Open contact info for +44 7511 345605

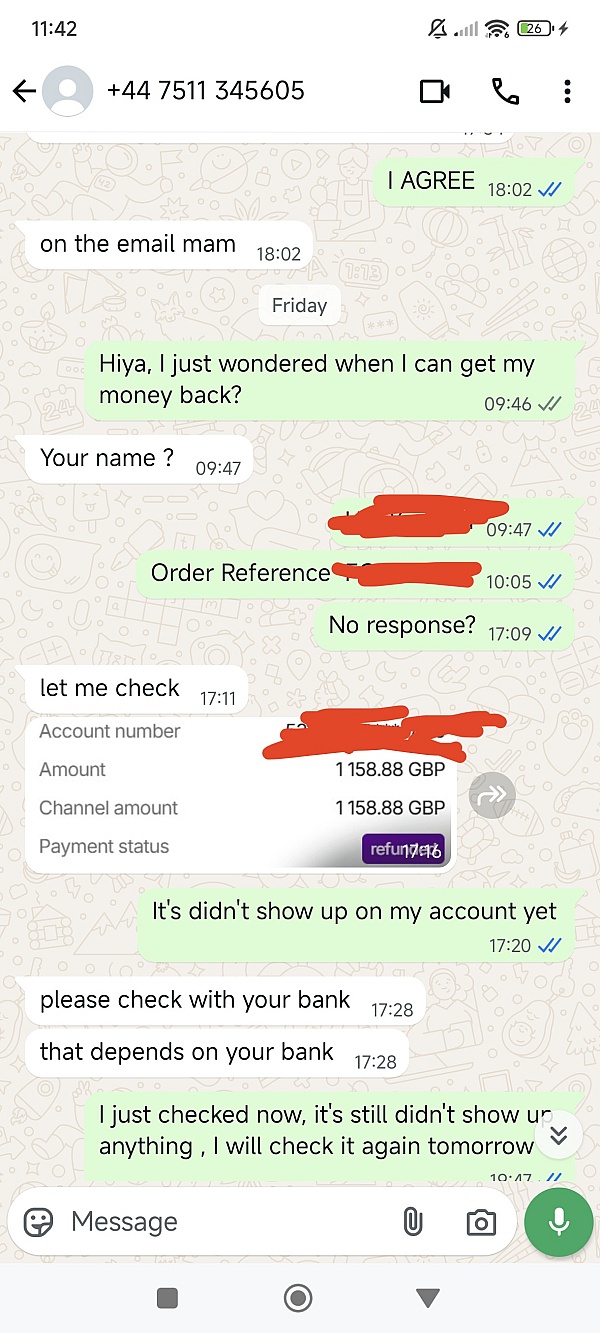point(205,91)
